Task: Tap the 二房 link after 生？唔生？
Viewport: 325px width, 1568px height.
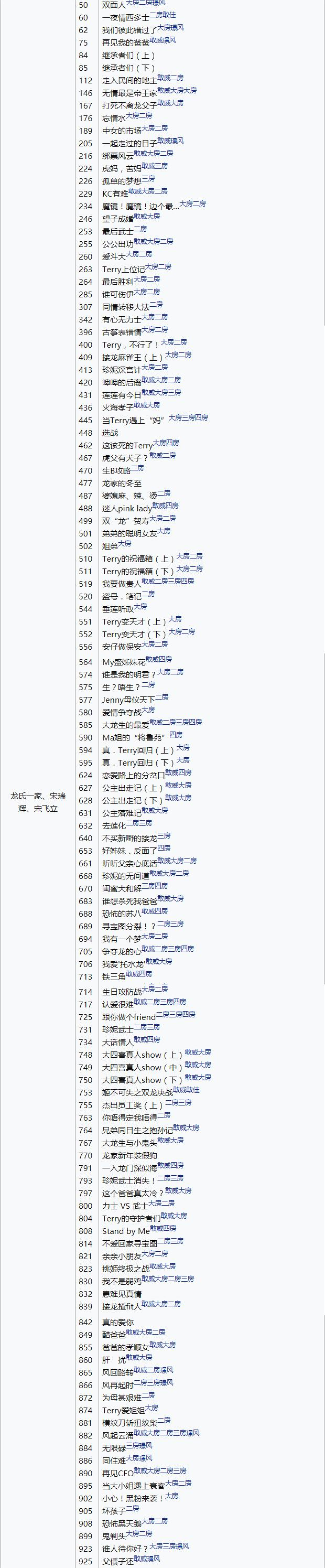Action: [148, 685]
